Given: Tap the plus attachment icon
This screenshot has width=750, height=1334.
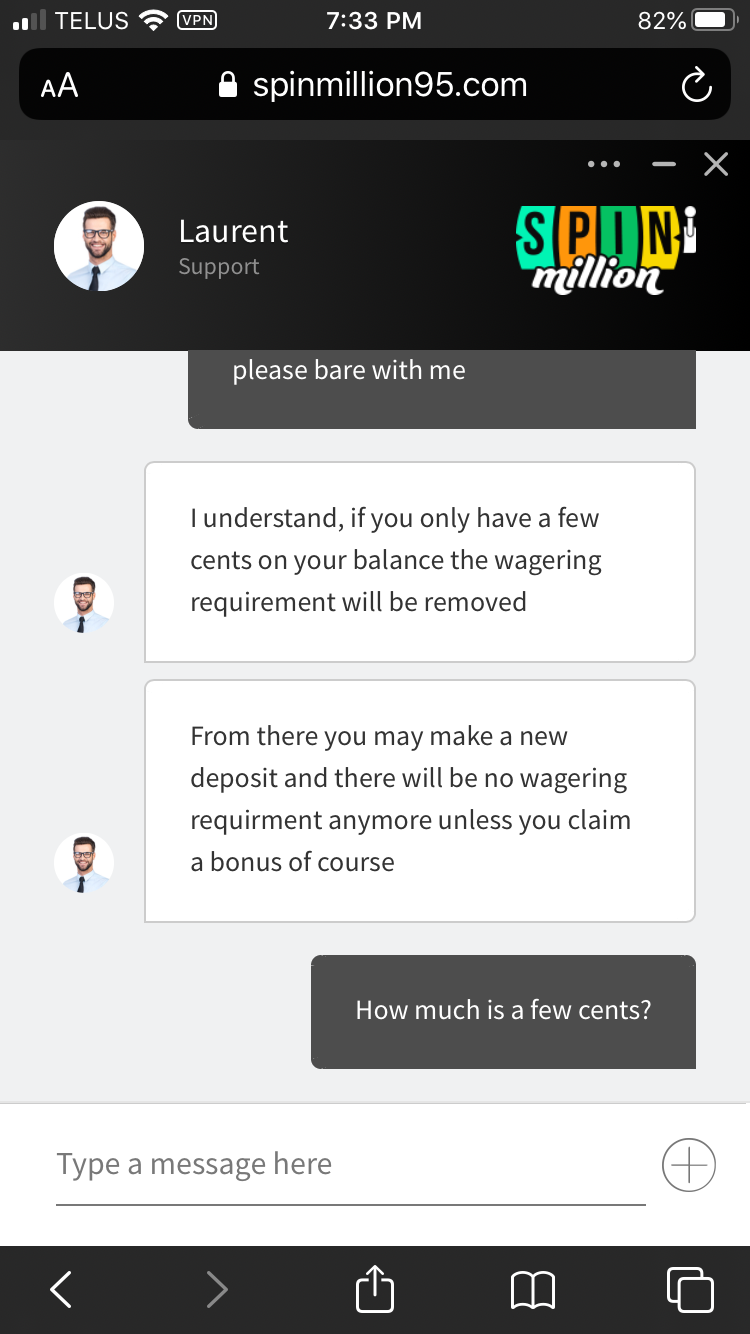Looking at the screenshot, I should pos(689,1165).
